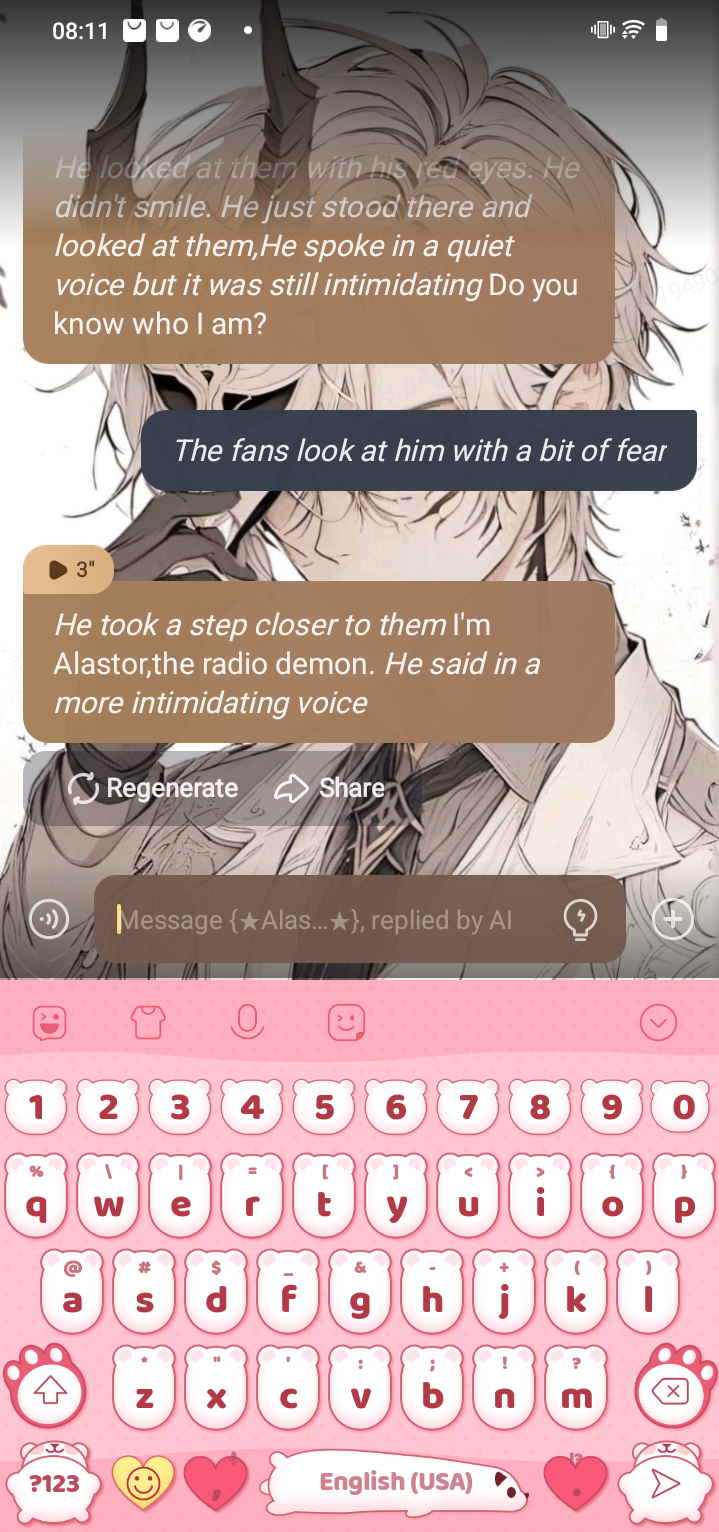719x1532 pixels.
Task: Focus the message input field
Action: 330,920
